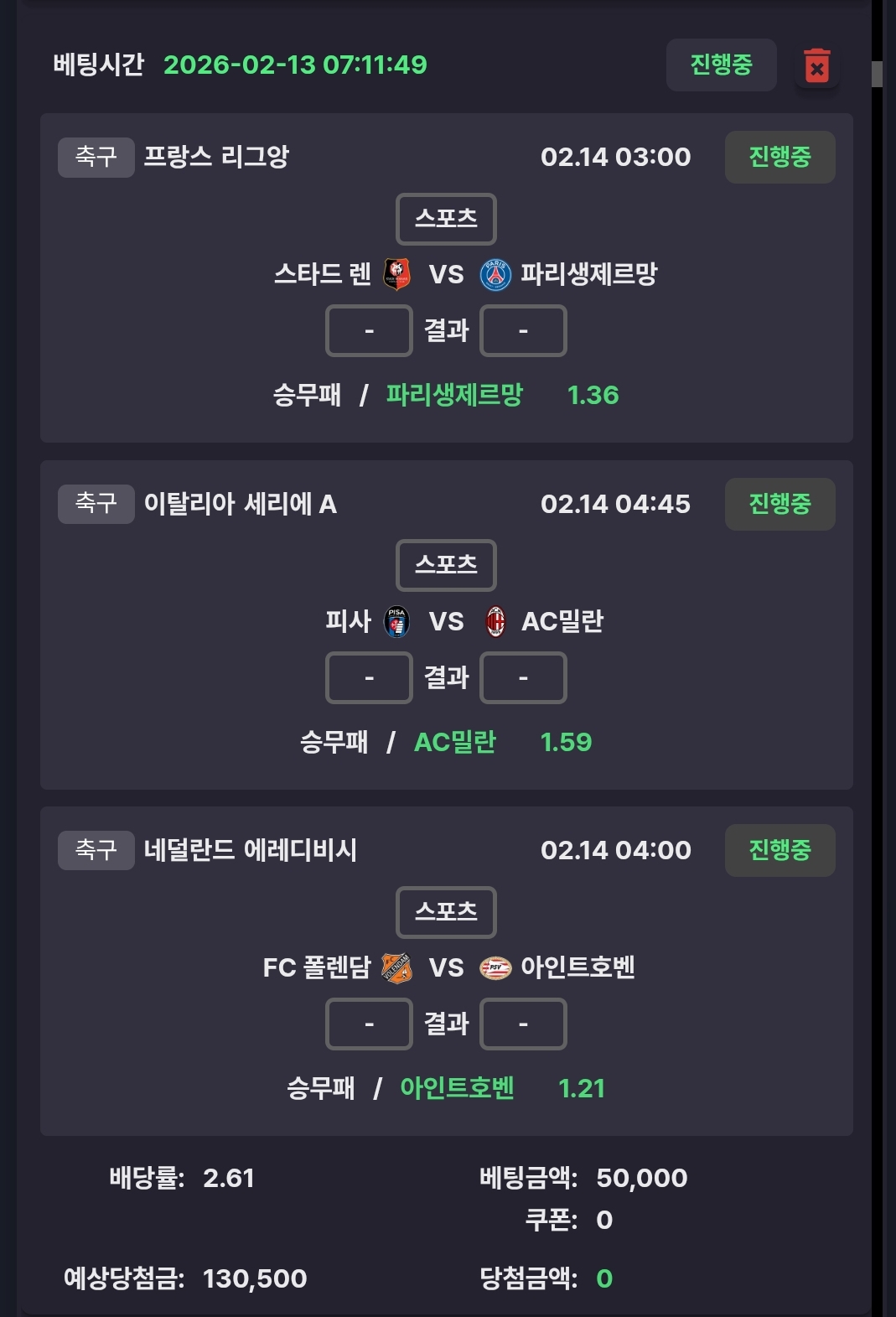Delete this betting slip with the trash icon
The image size is (896, 1317).
click(816, 66)
